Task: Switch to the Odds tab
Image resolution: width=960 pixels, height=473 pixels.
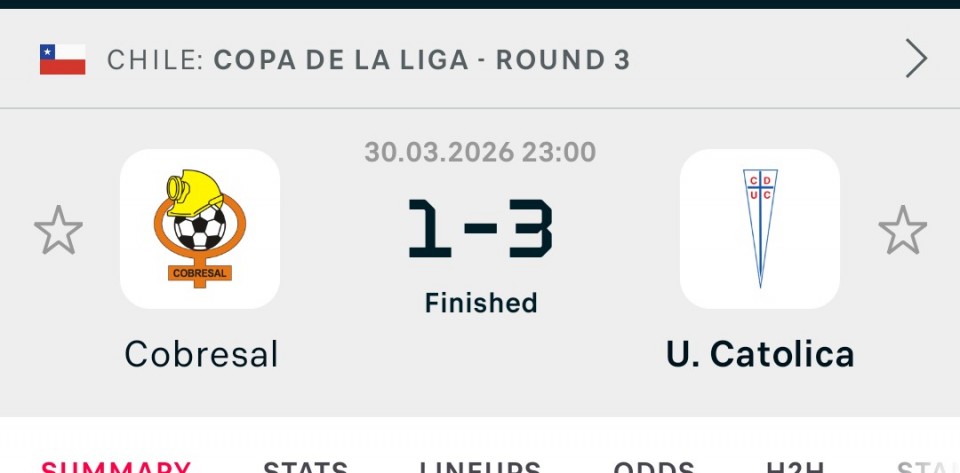Action: (654, 466)
